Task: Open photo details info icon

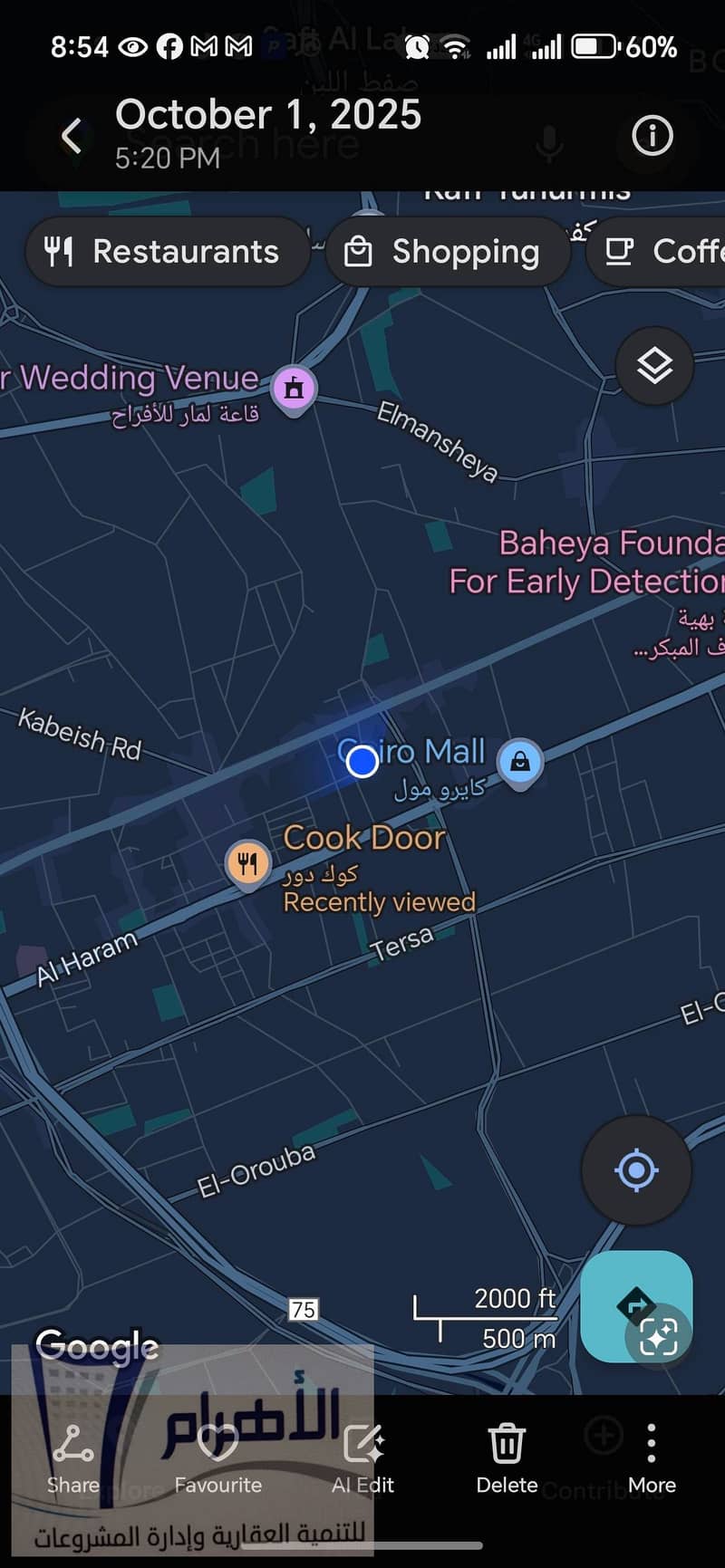Action: [652, 136]
